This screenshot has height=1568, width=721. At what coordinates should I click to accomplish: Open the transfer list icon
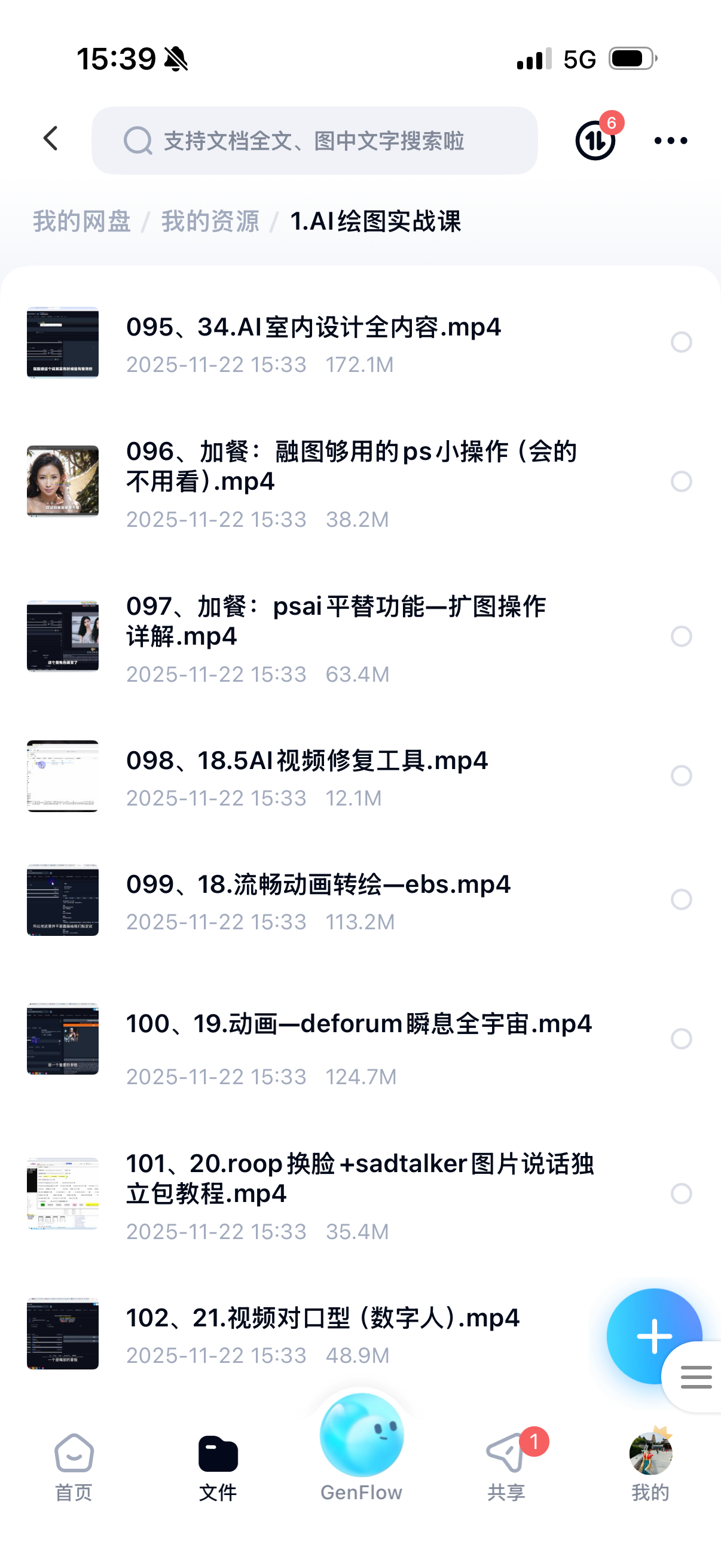pos(595,141)
